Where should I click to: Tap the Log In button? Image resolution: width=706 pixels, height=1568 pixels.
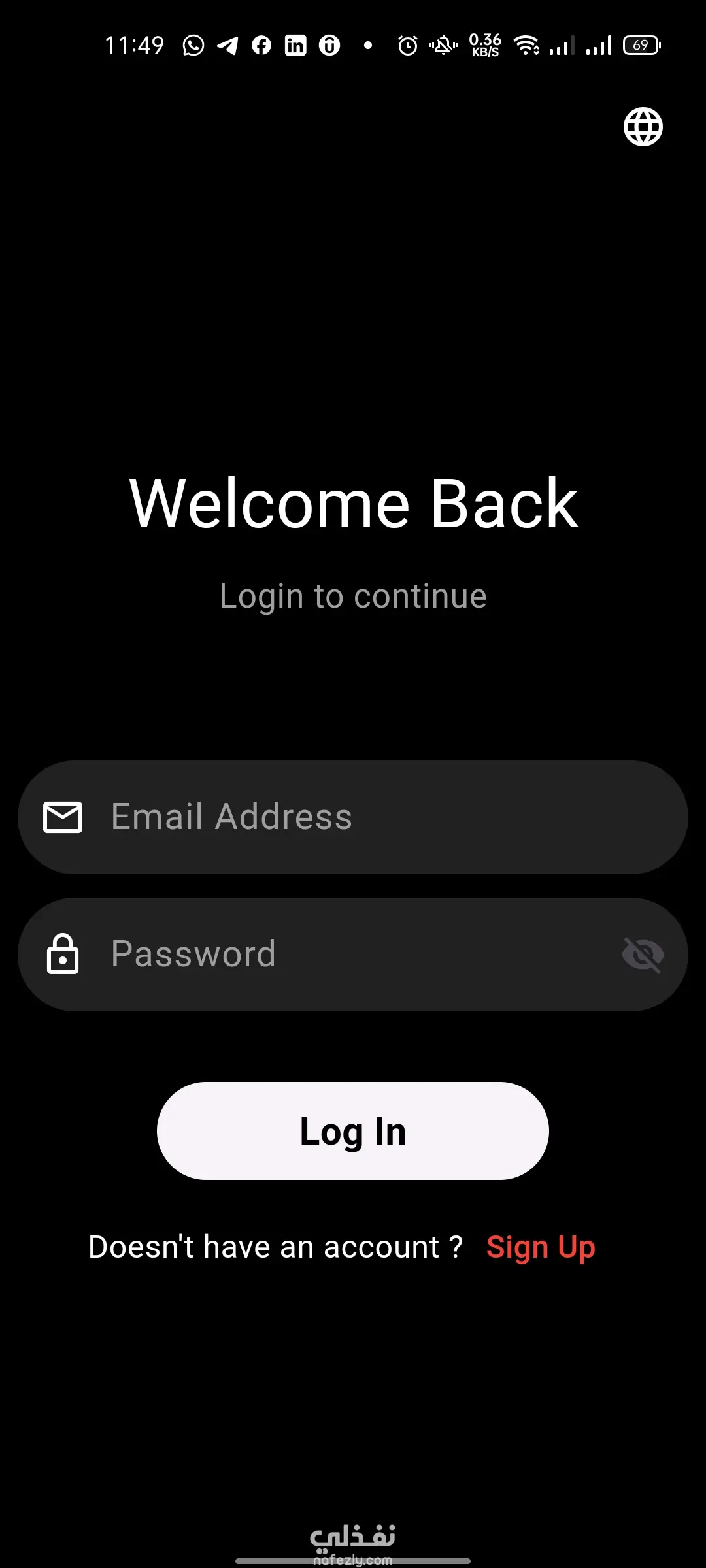(x=353, y=1131)
